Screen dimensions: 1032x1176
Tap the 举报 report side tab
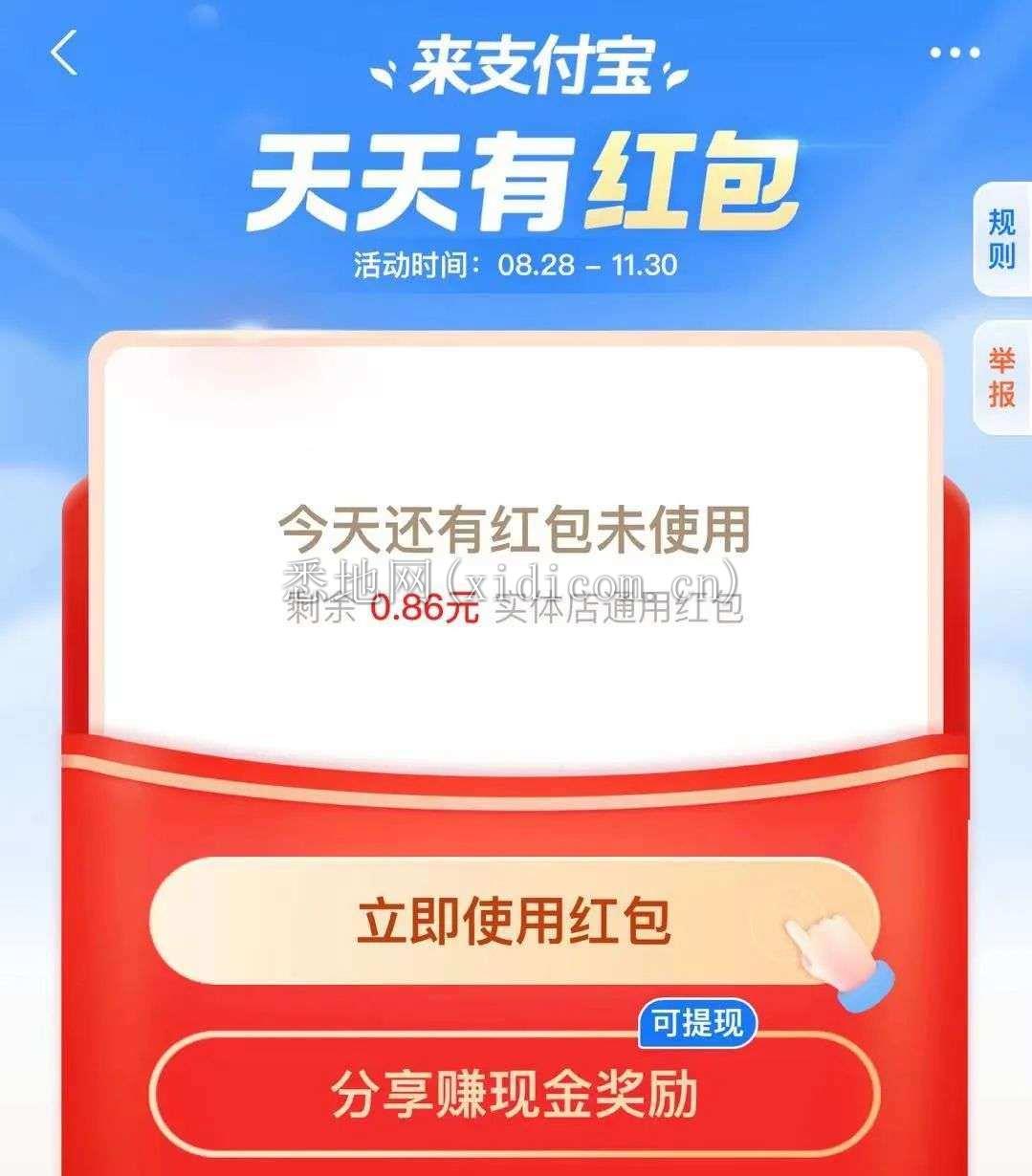pyautogui.click(x=1001, y=379)
